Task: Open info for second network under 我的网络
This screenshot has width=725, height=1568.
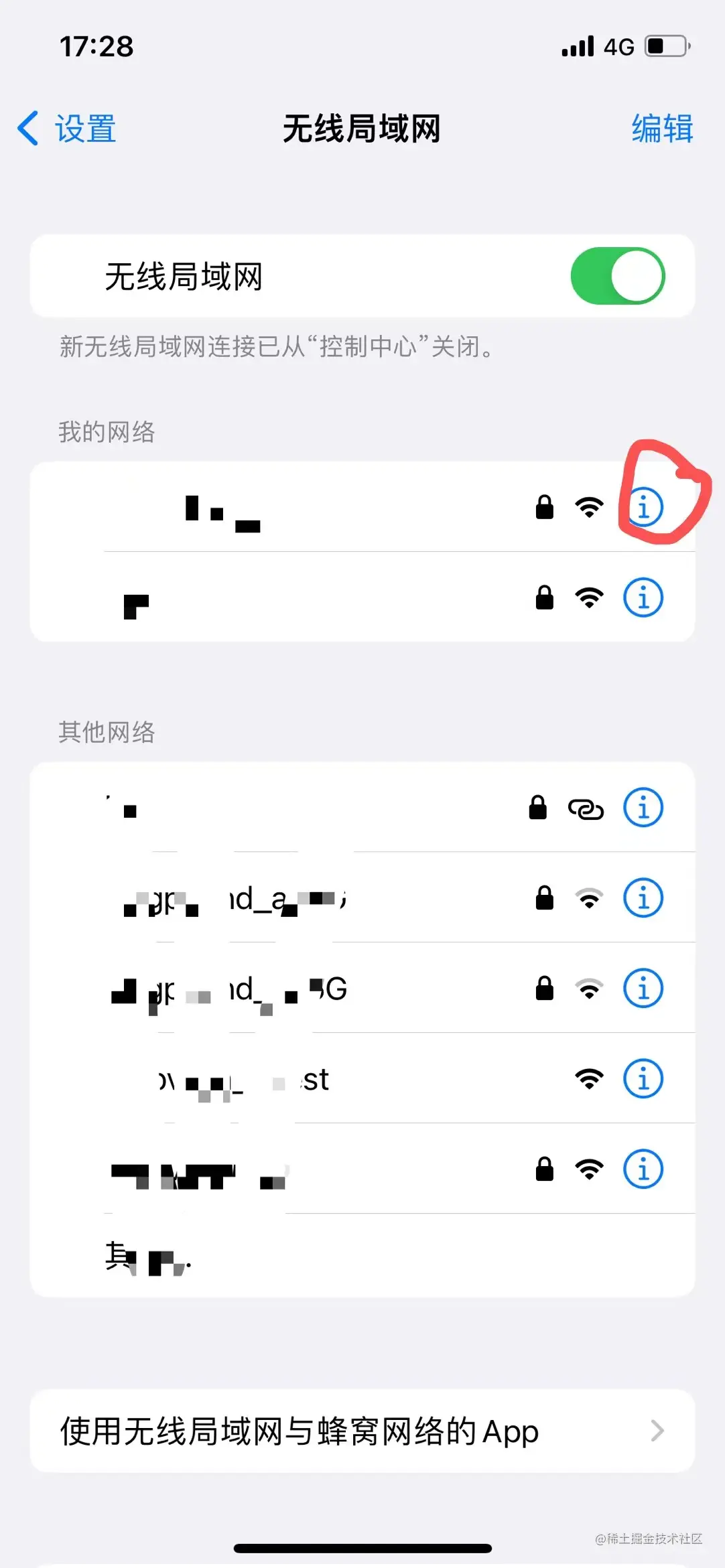Action: click(x=643, y=597)
